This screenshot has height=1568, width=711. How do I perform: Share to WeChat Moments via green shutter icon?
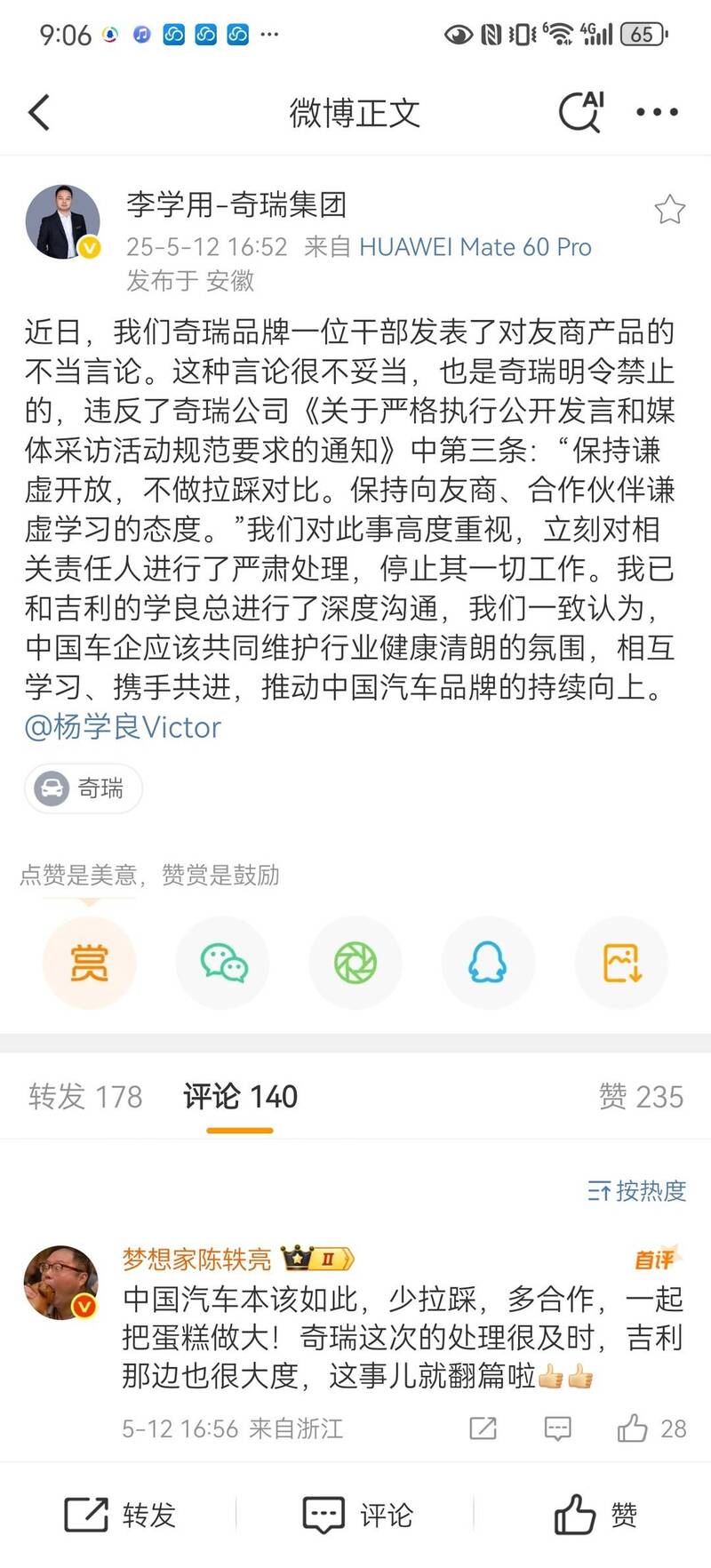[x=355, y=963]
